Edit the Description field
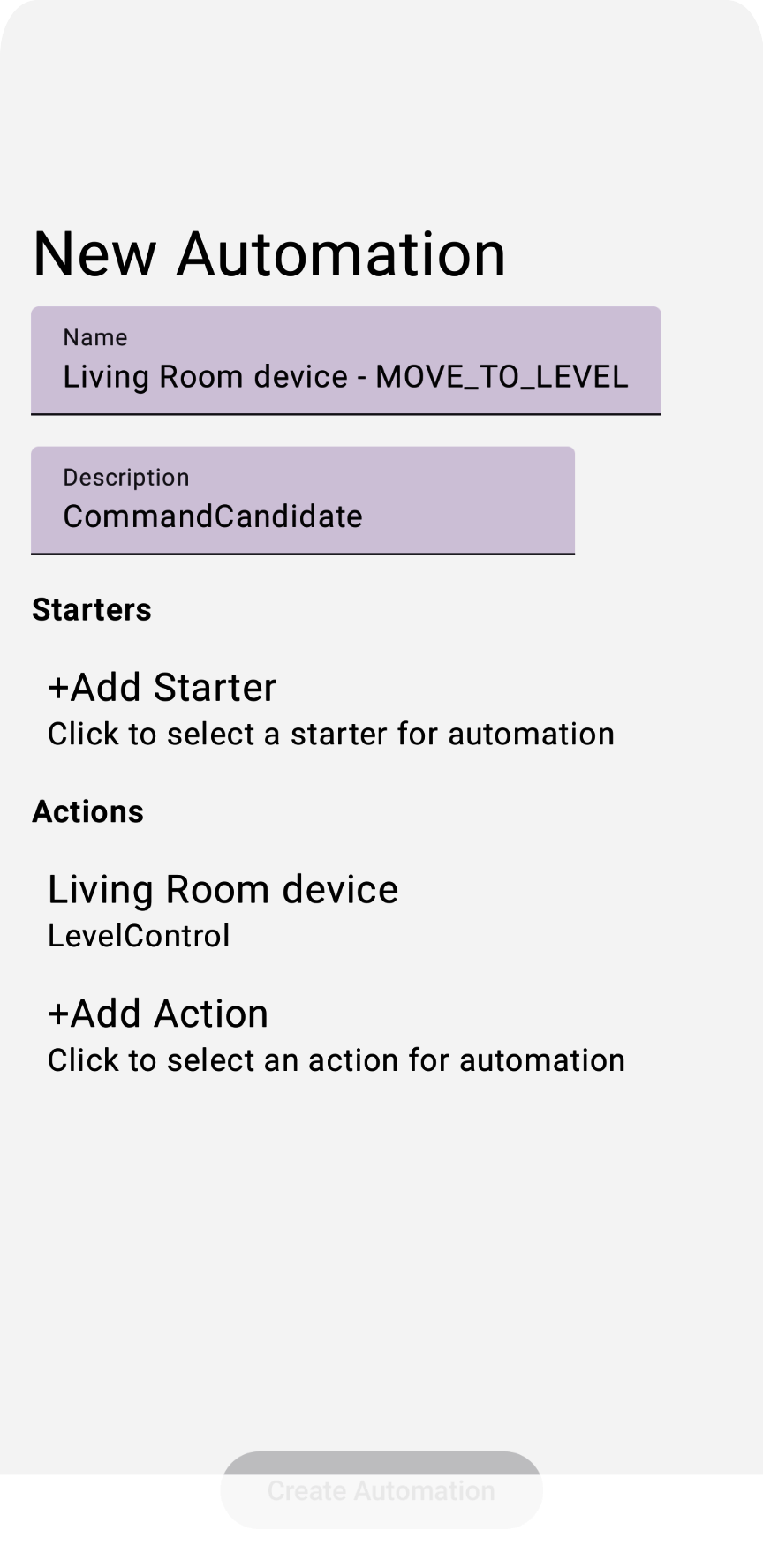Viewport: 763px width, 1568px height. click(x=302, y=501)
